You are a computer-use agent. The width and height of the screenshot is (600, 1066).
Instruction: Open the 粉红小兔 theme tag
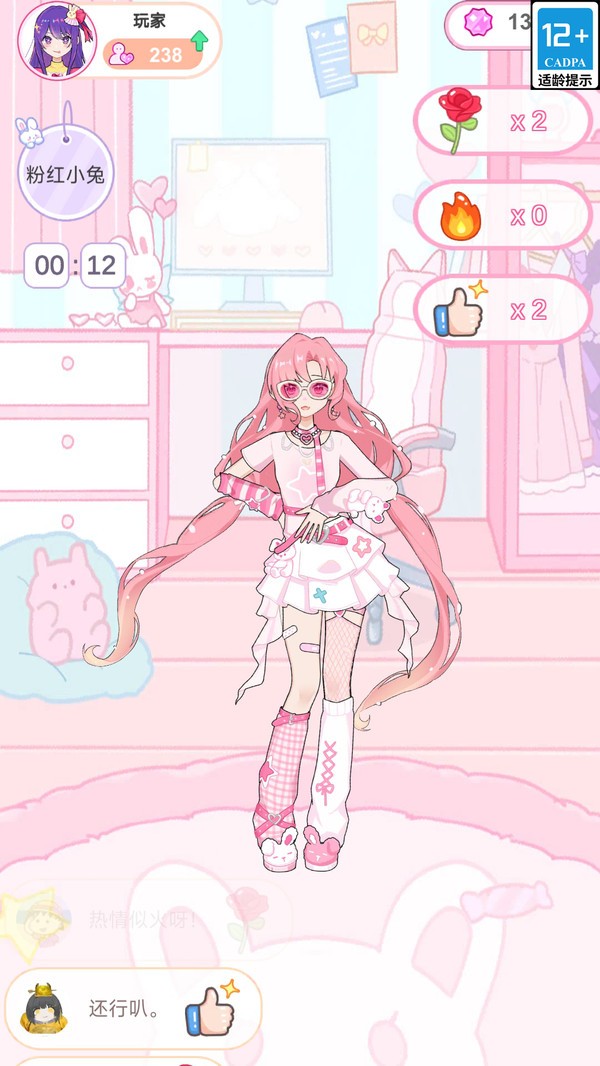click(x=65, y=173)
